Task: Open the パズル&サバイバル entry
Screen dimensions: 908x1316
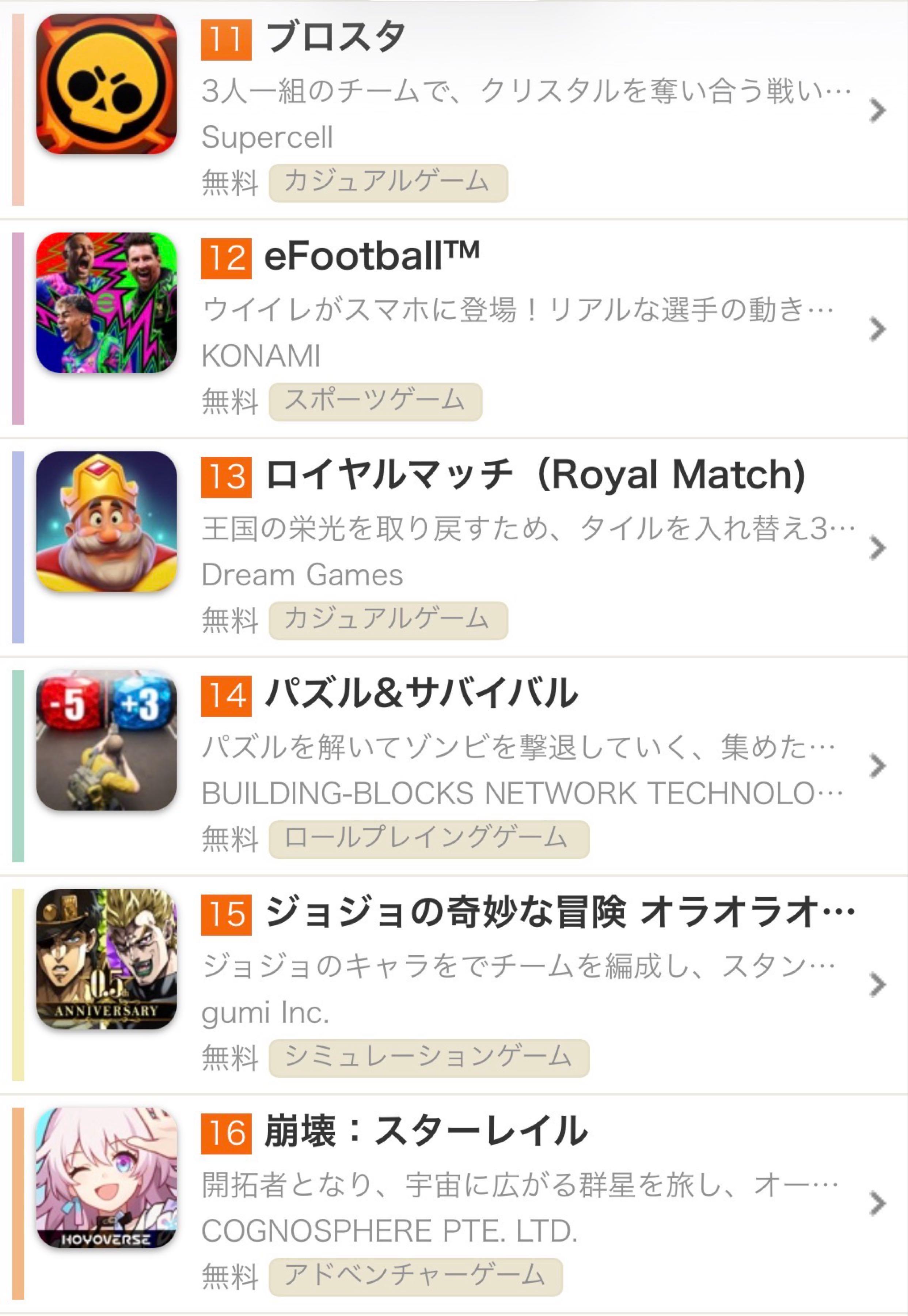Action: pos(421,694)
